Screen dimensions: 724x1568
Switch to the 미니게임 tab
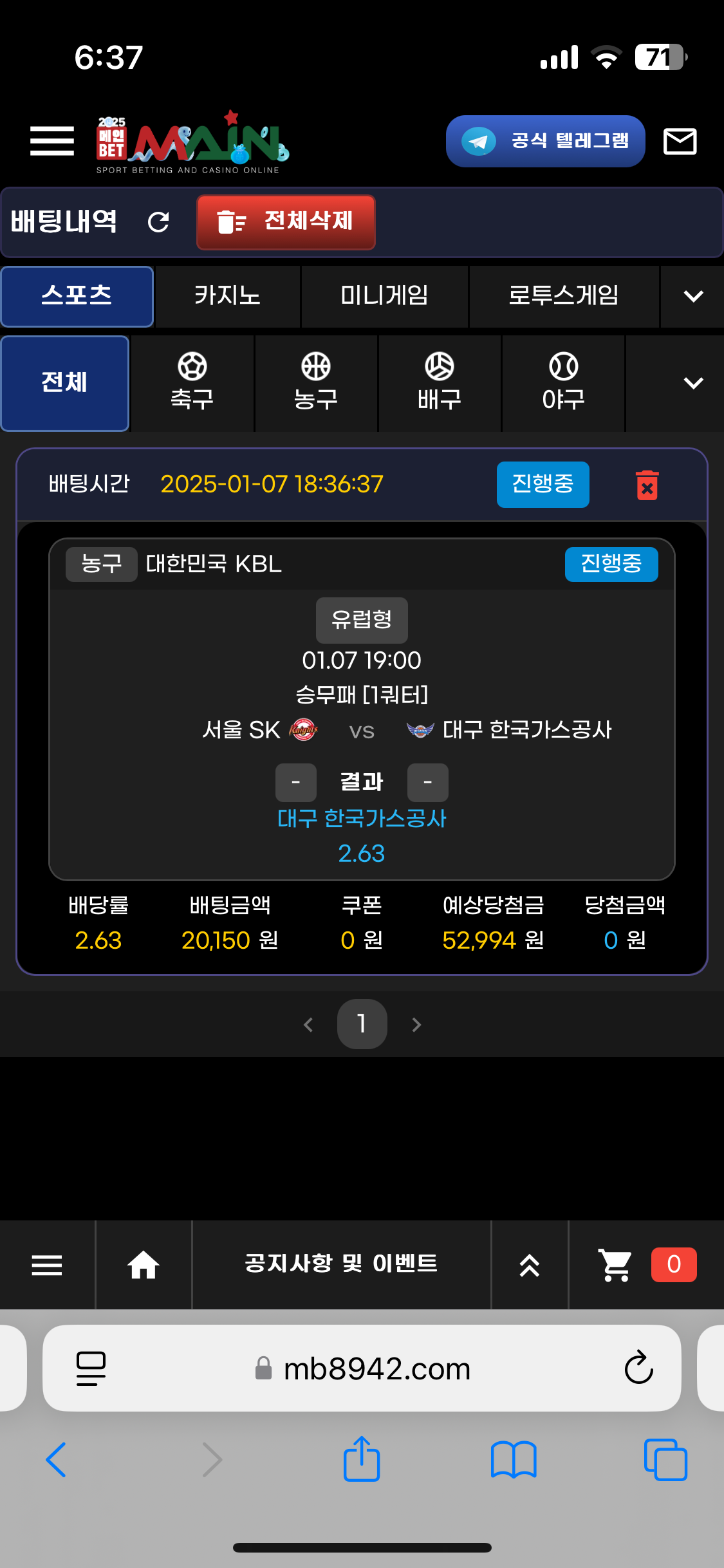pyautogui.click(x=384, y=296)
